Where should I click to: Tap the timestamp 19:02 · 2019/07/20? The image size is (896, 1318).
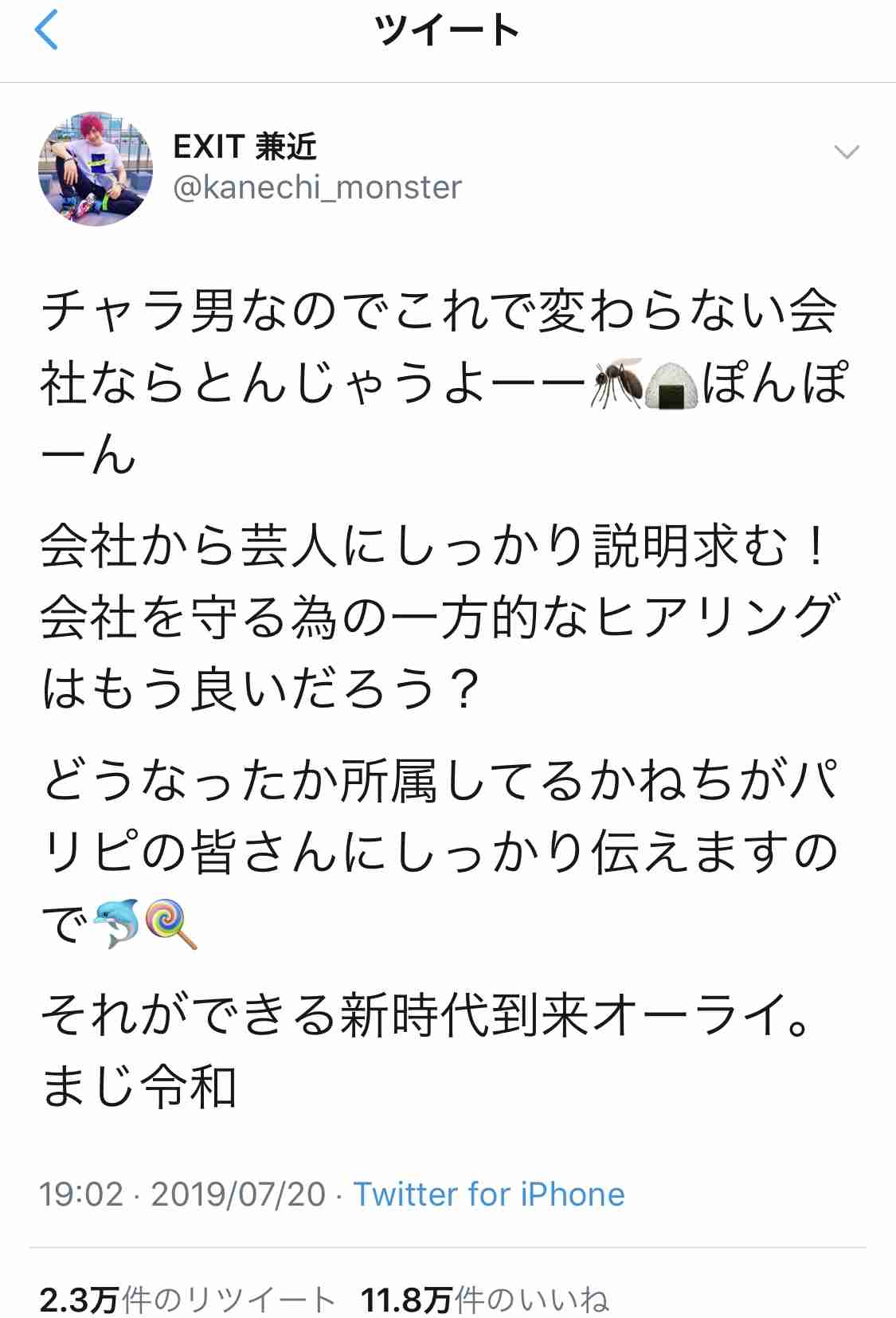[x=183, y=1194]
